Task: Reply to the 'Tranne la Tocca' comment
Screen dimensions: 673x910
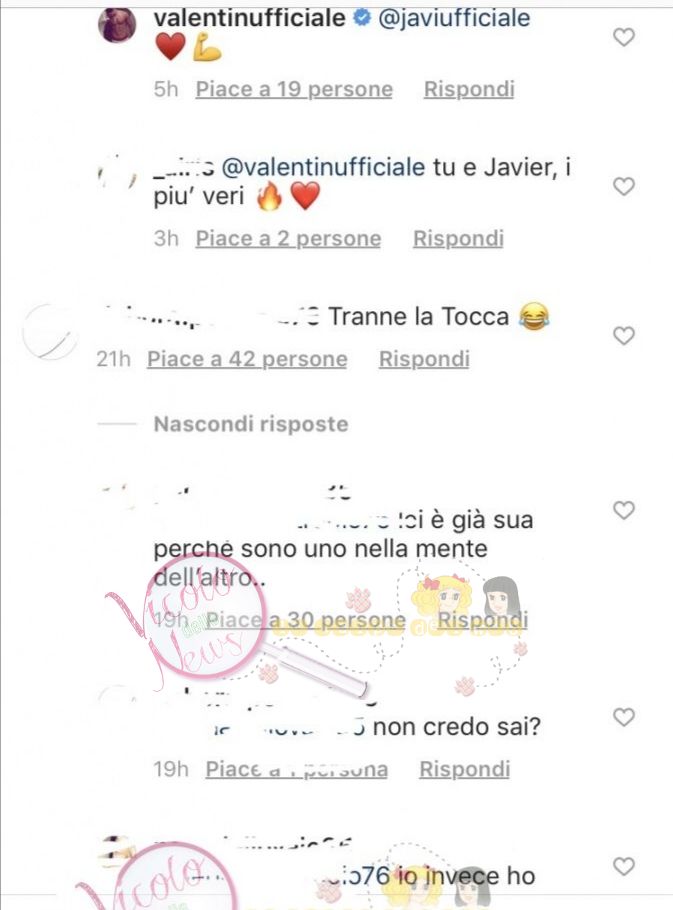Action: tap(423, 359)
